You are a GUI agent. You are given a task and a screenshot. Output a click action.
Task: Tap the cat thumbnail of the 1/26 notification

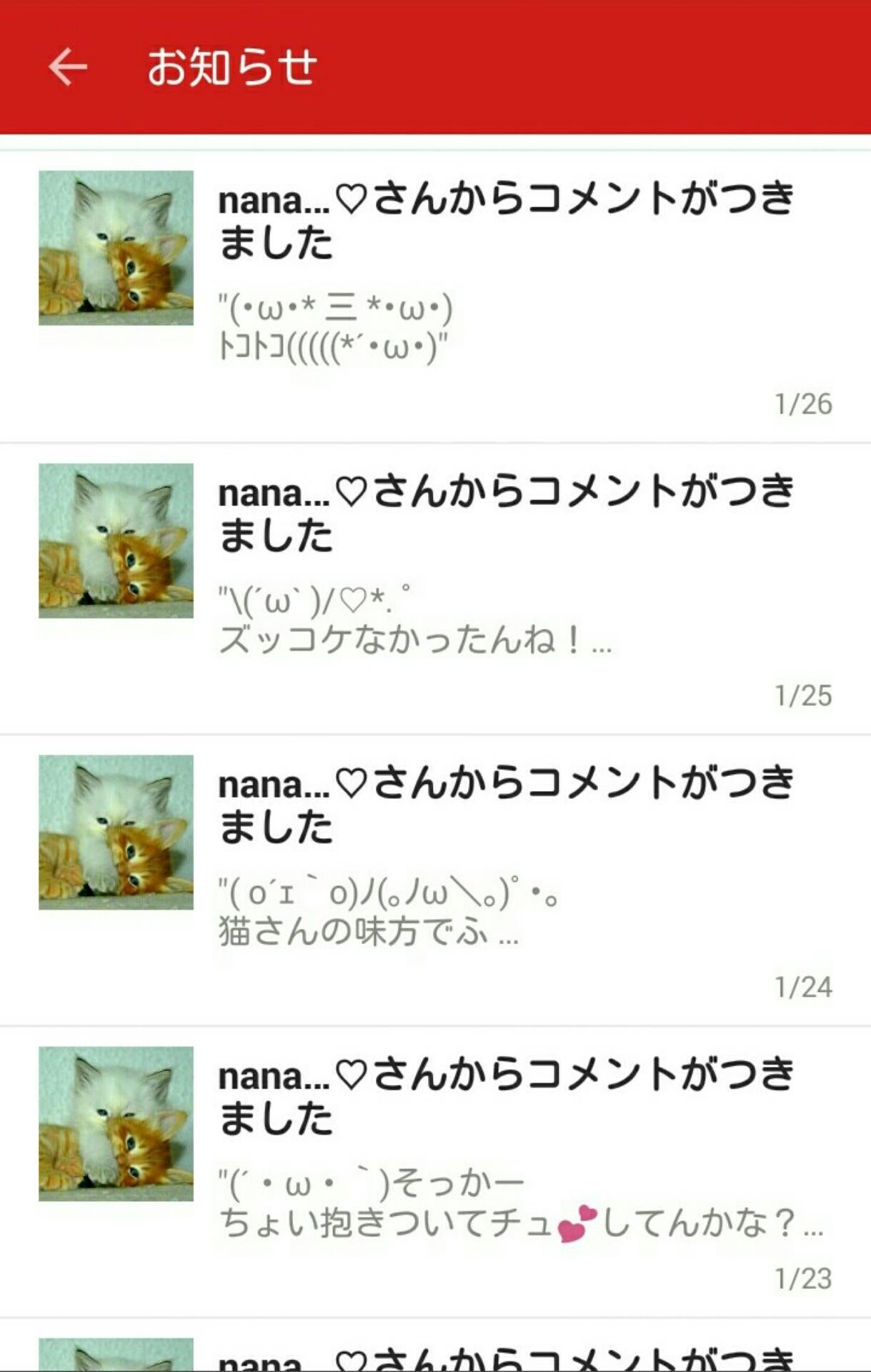[116, 250]
